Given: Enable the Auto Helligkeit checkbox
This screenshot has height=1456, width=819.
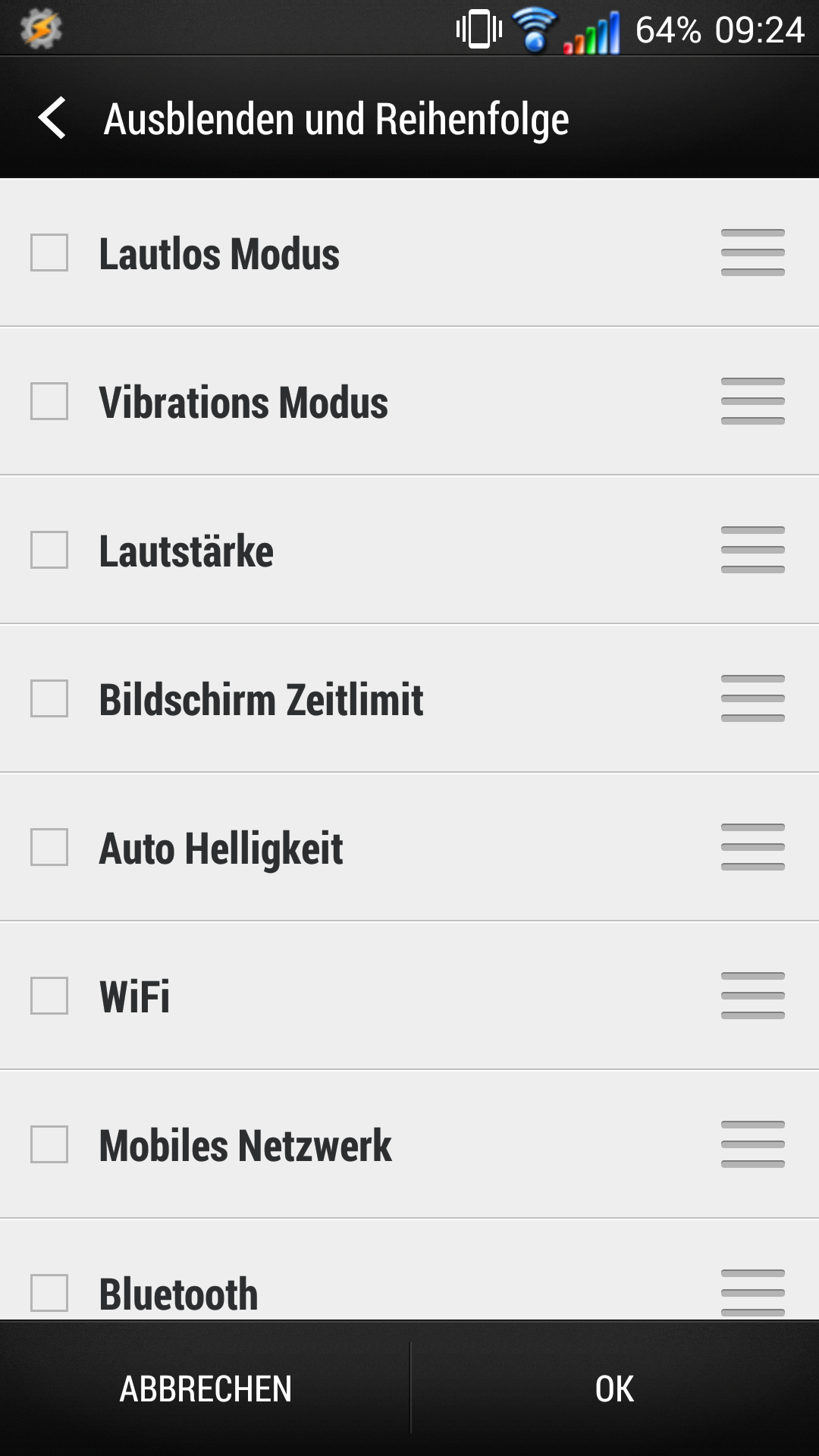Looking at the screenshot, I should pos(49,847).
